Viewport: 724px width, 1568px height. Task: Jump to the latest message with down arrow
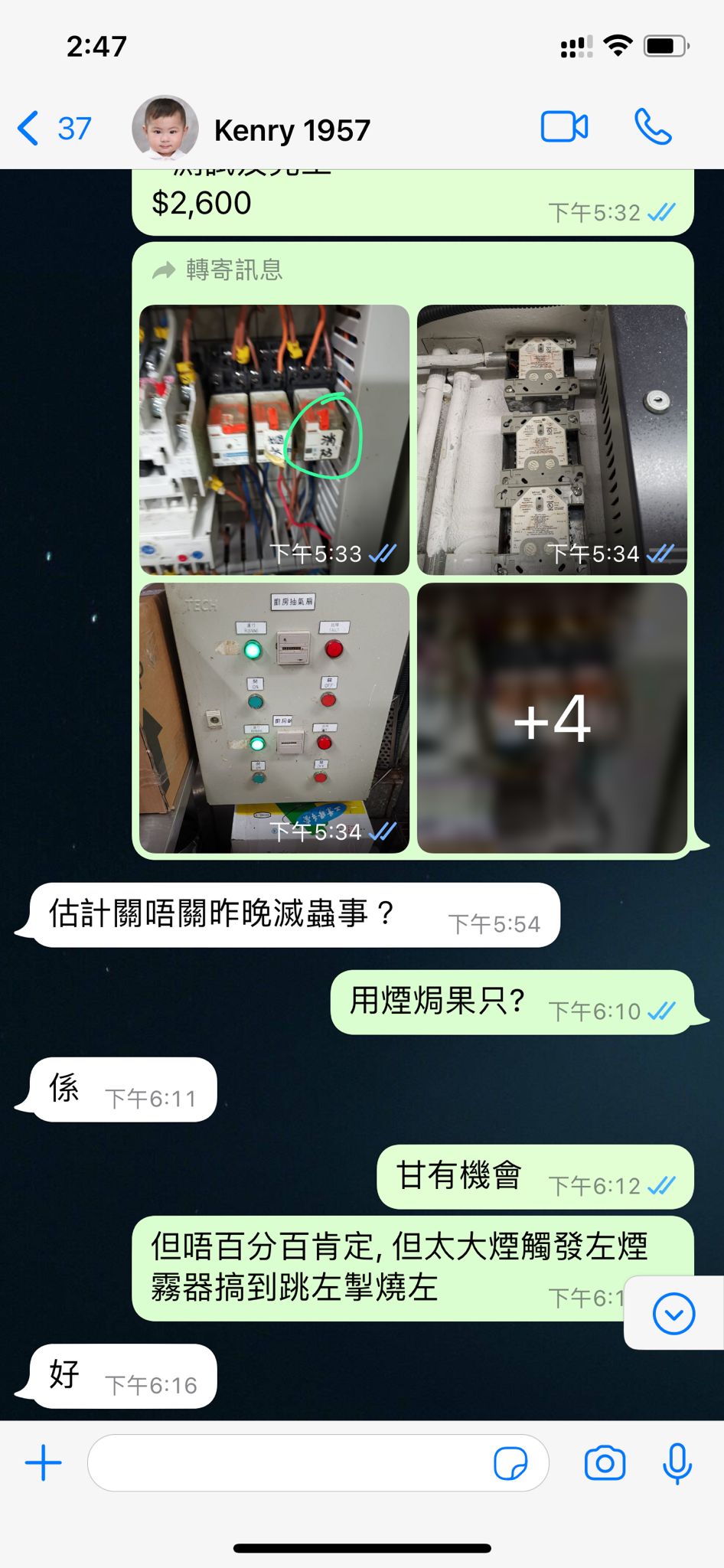(674, 1314)
